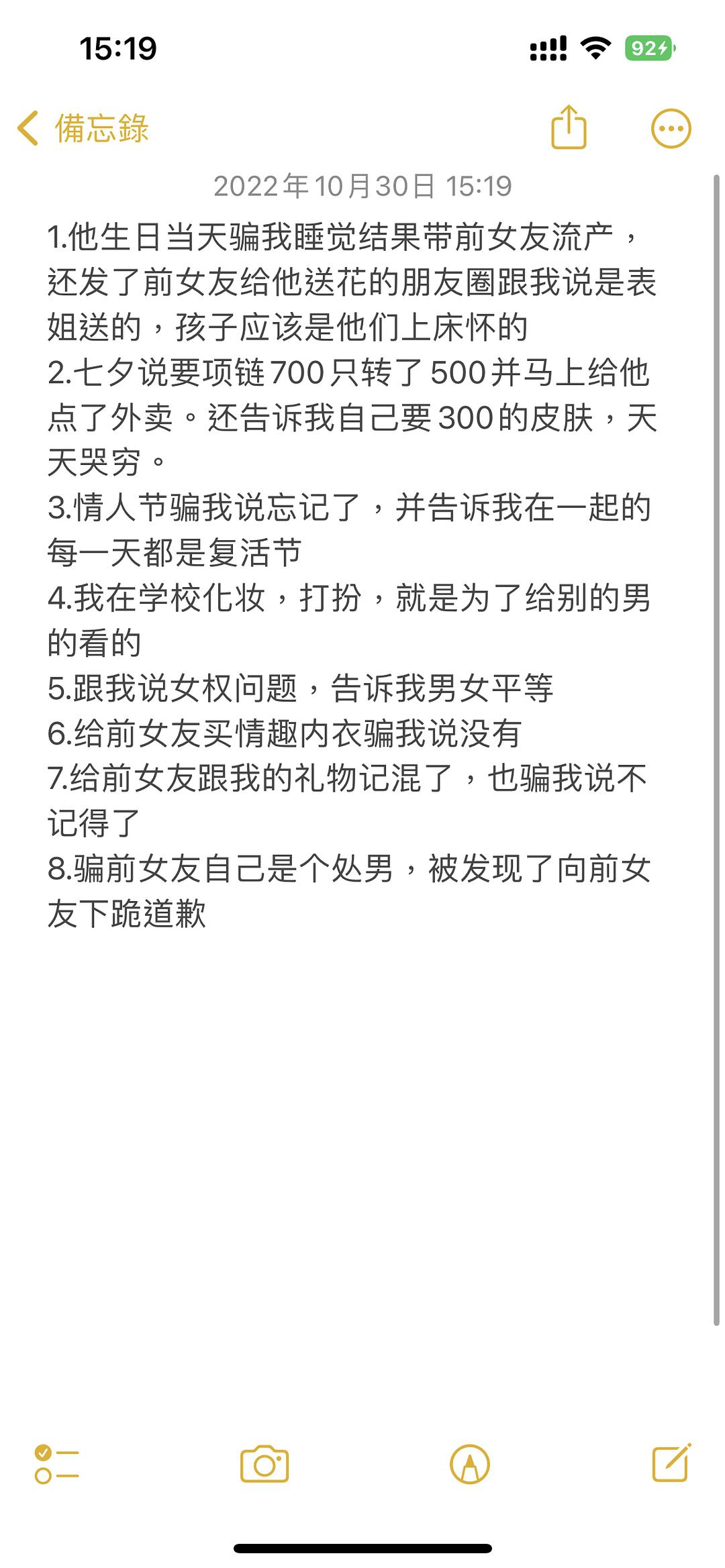
Task: Share this note
Action: pos(569,127)
